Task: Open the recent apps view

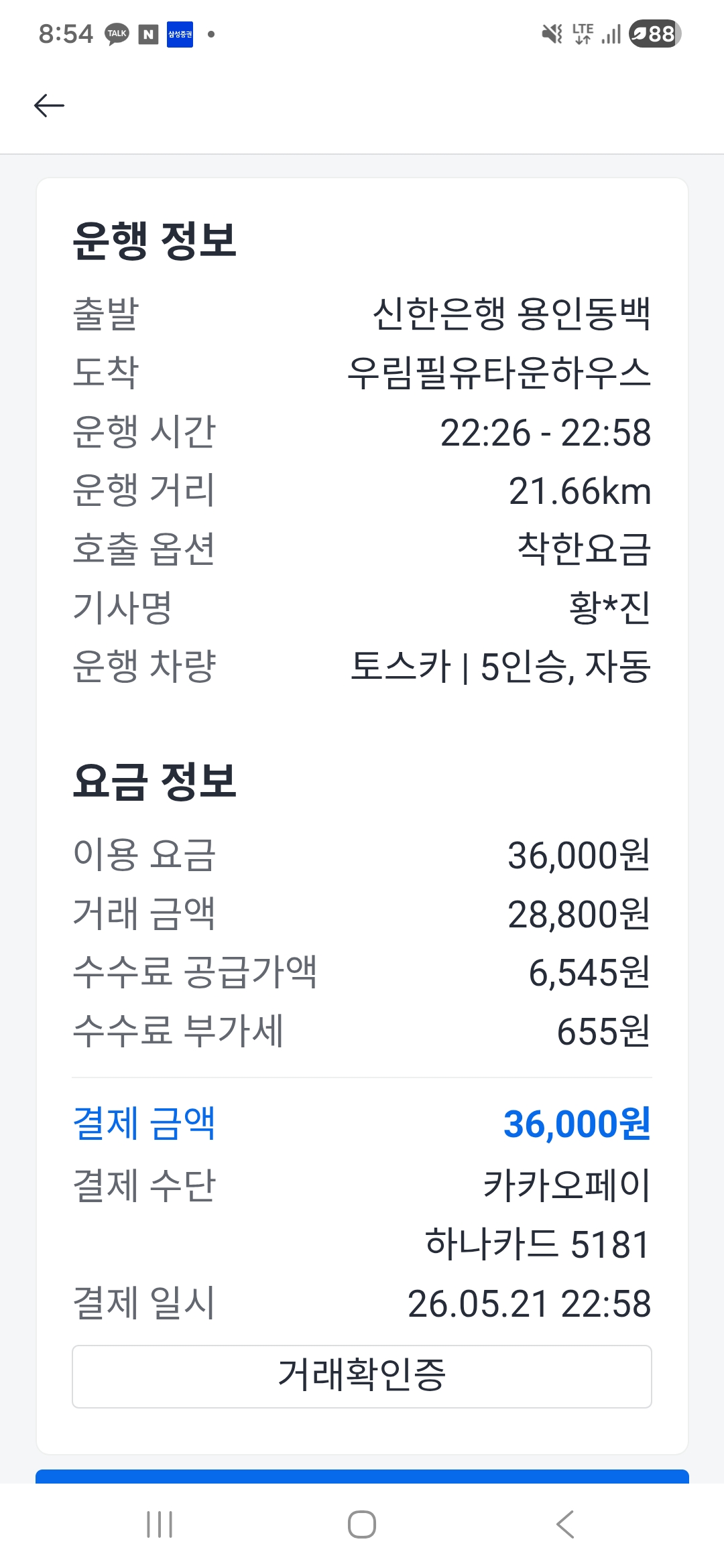Action: (160, 1525)
